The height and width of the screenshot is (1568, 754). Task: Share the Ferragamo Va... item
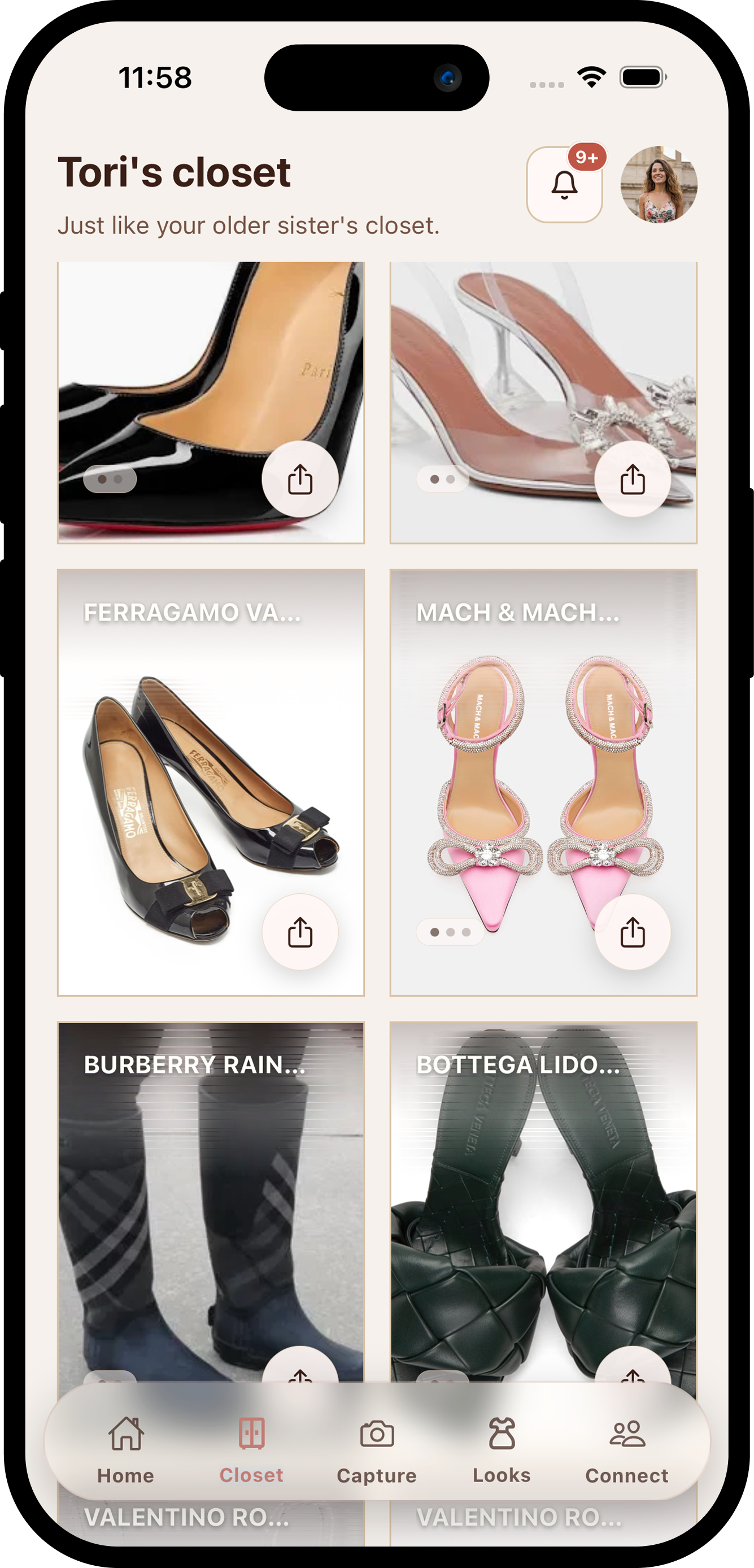(x=300, y=930)
